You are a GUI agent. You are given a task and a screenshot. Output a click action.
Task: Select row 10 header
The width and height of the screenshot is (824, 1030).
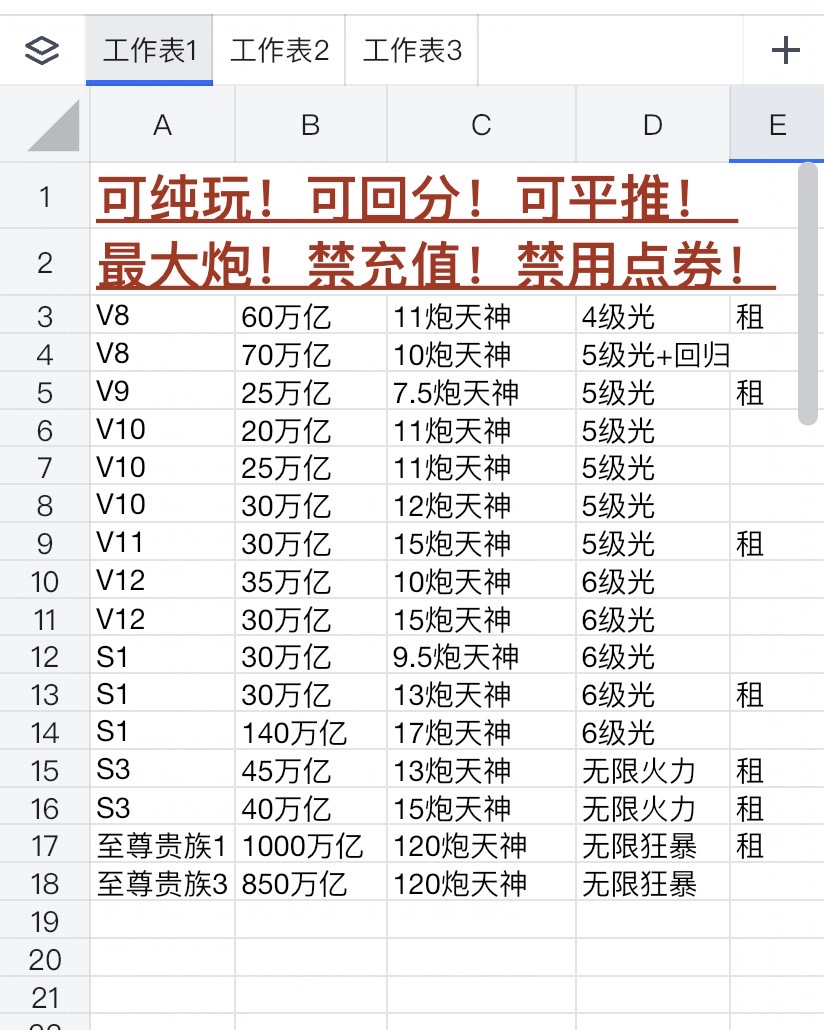[45, 581]
